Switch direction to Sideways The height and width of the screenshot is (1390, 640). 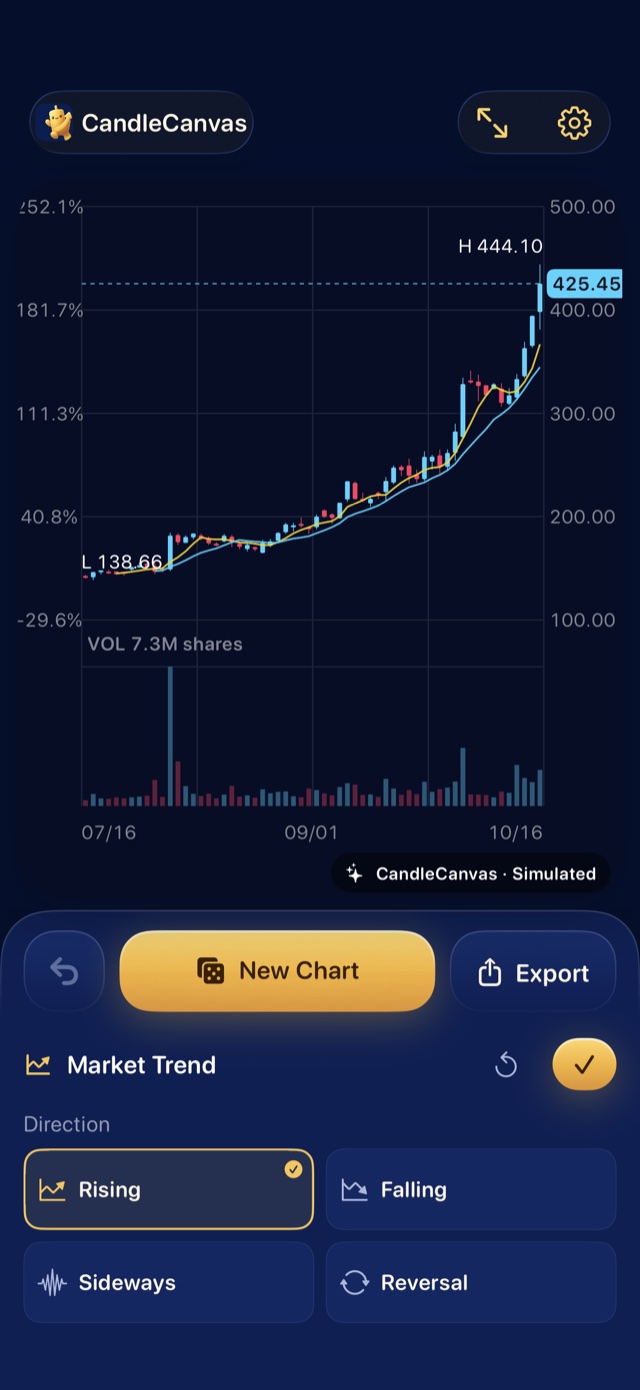169,1282
